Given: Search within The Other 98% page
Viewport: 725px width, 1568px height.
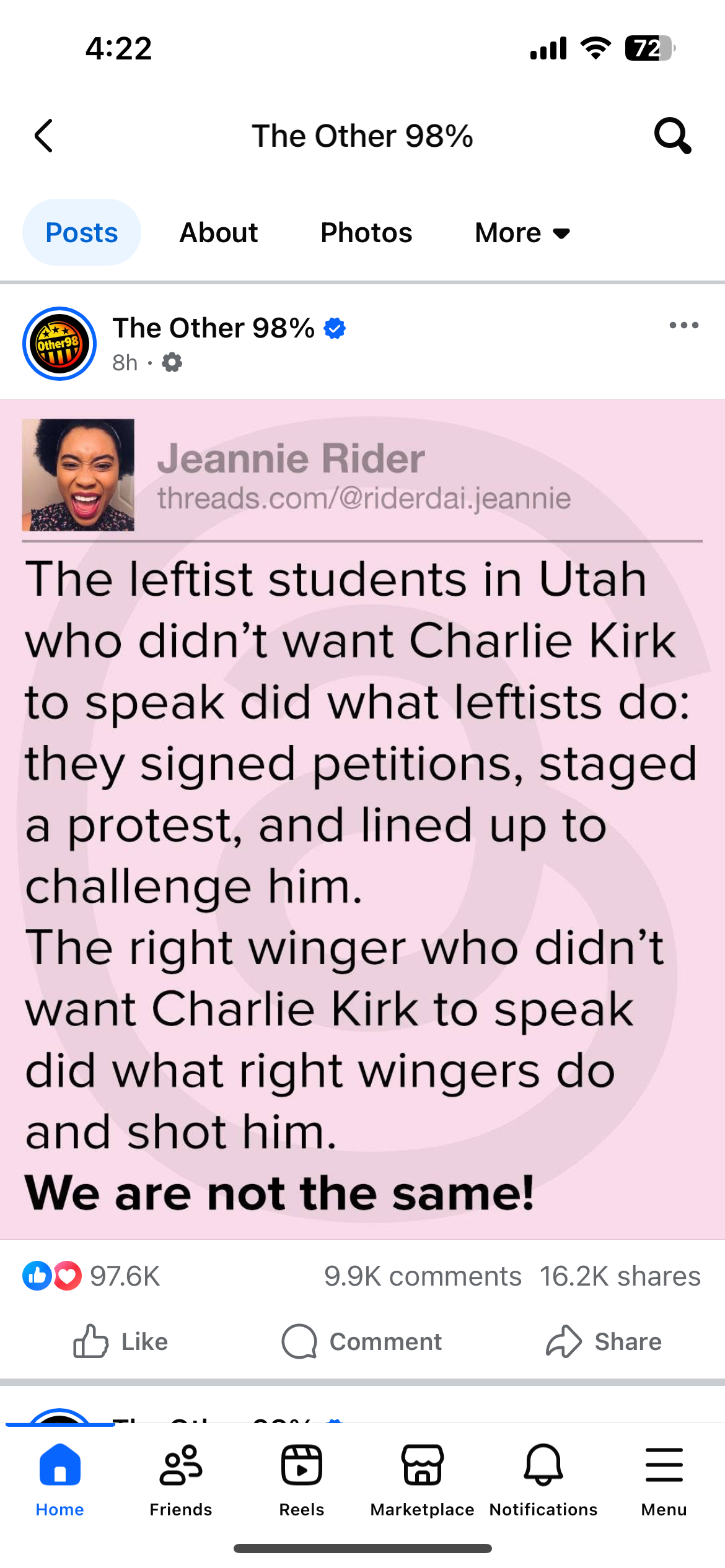Looking at the screenshot, I should pyautogui.click(x=672, y=136).
